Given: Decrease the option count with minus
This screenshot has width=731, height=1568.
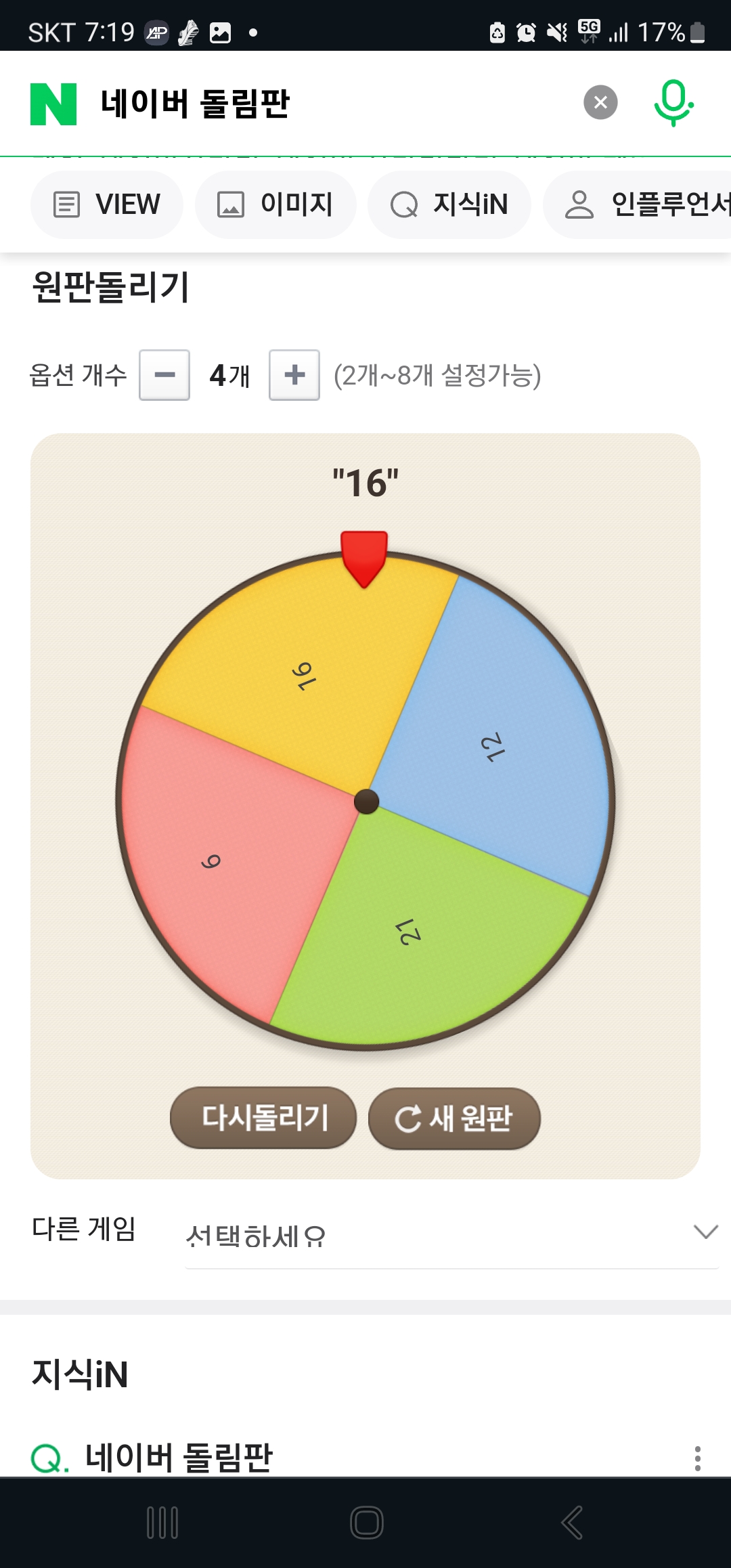Looking at the screenshot, I should 164,375.
